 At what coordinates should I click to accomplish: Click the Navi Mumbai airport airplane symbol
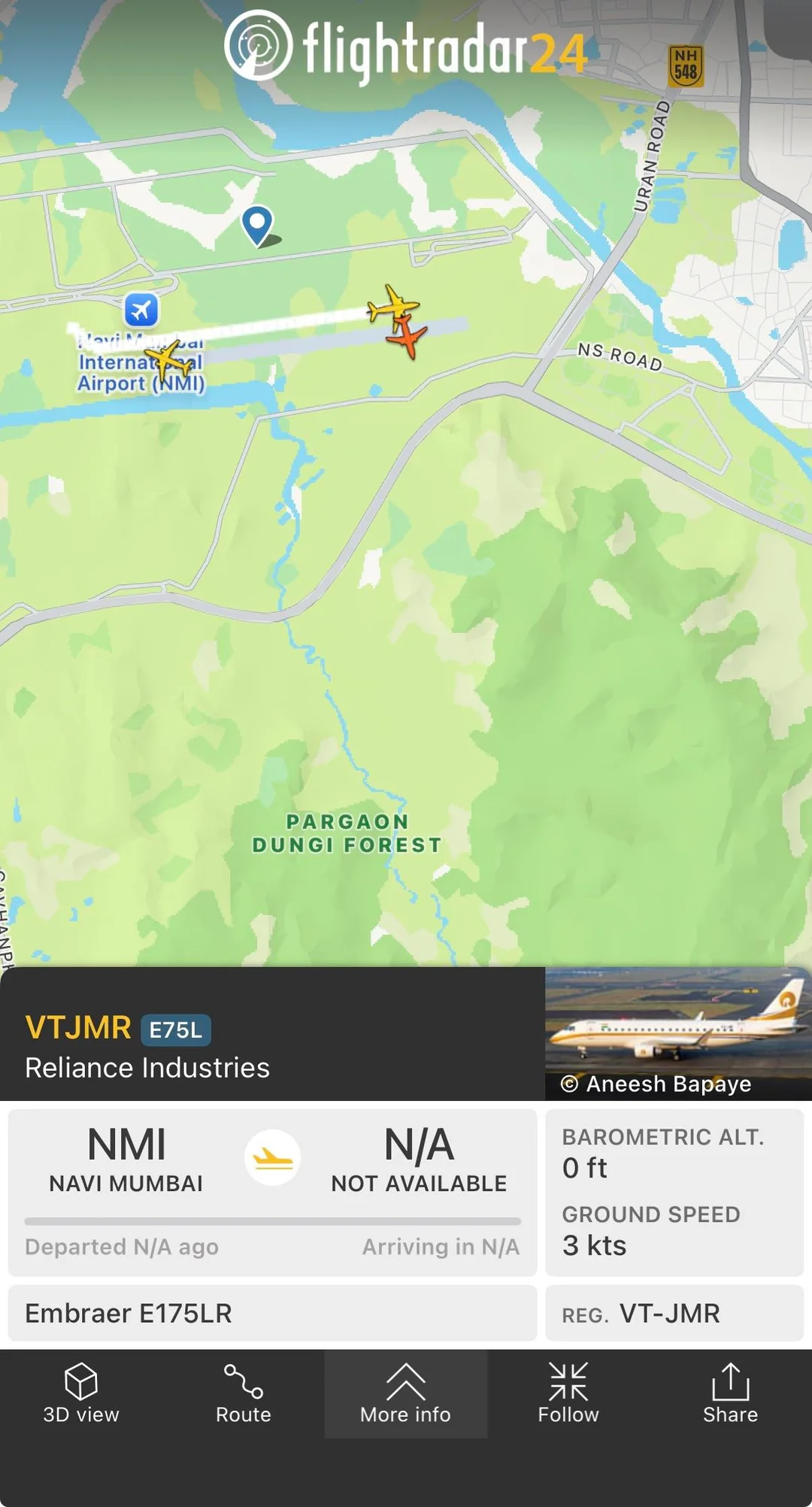[142, 308]
